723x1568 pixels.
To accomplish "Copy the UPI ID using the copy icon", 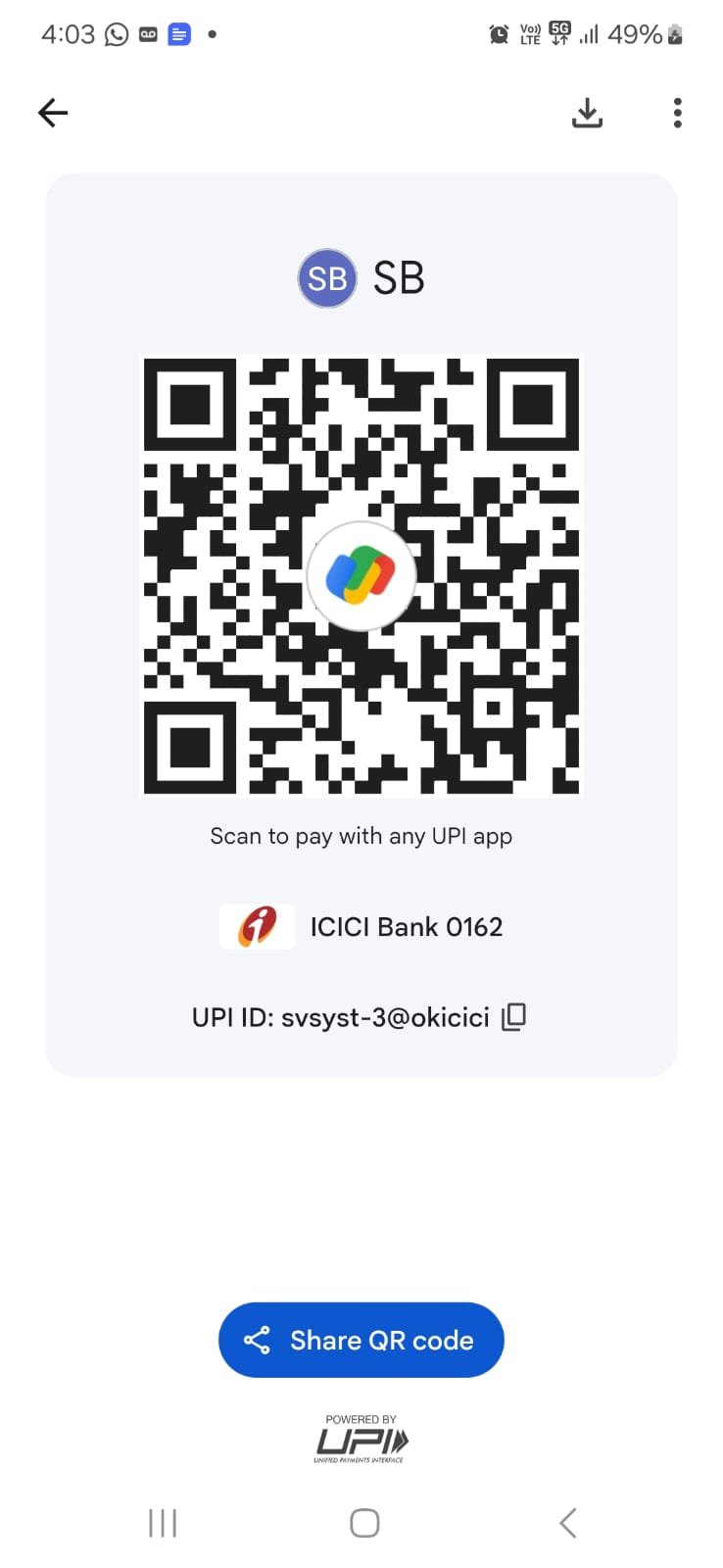I will pos(513,1017).
